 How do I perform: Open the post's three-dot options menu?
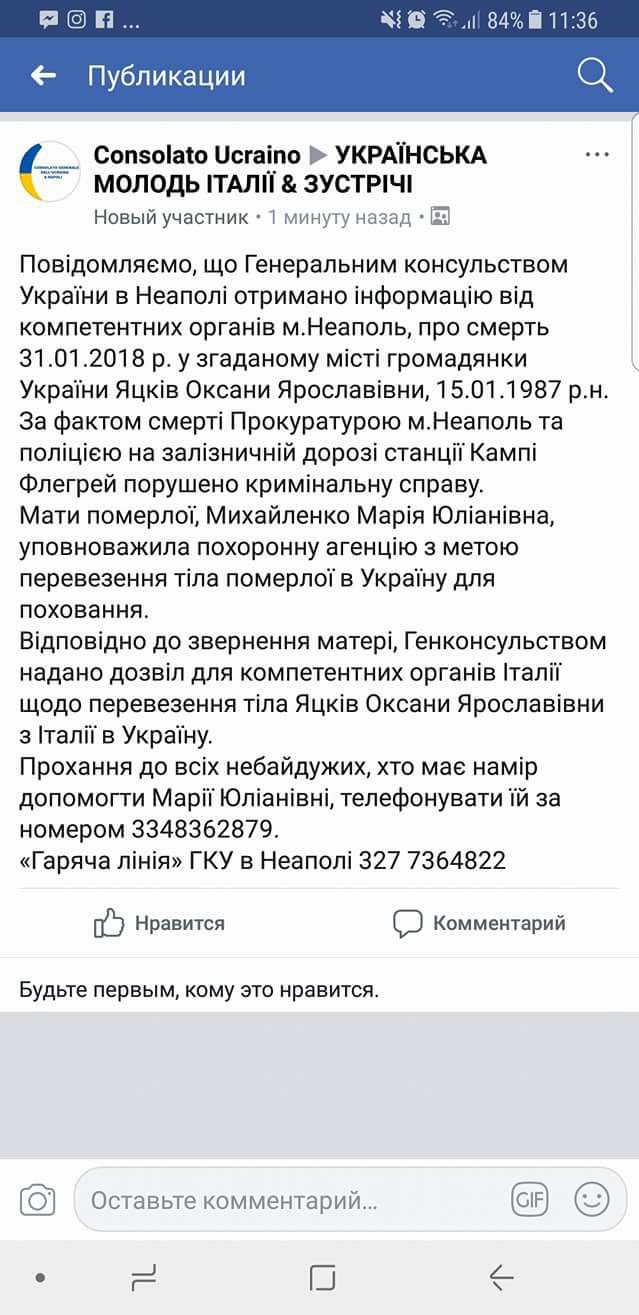click(x=597, y=155)
